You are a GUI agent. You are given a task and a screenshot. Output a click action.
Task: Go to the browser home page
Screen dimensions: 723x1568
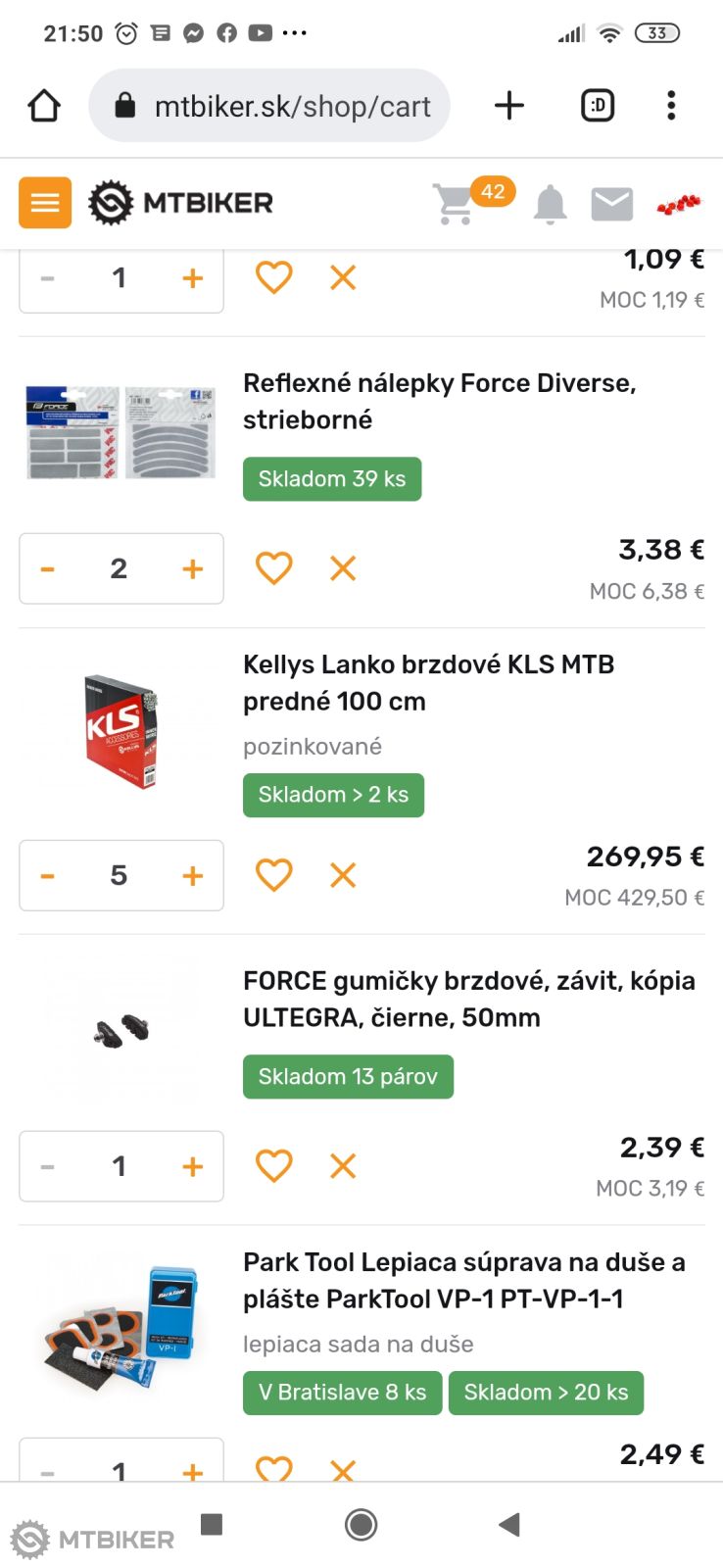[x=44, y=106]
